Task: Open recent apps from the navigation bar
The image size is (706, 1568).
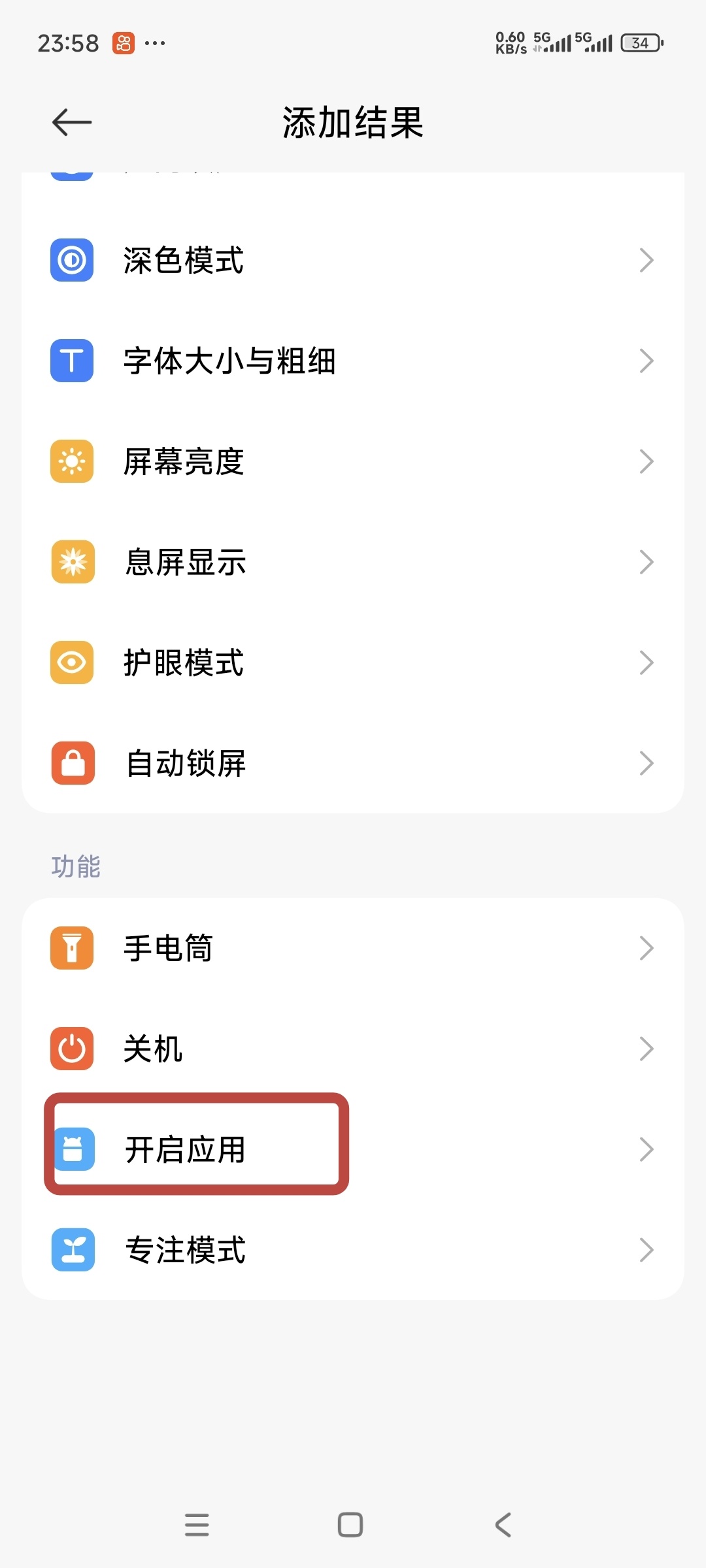Action: pyautogui.click(x=197, y=1525)
